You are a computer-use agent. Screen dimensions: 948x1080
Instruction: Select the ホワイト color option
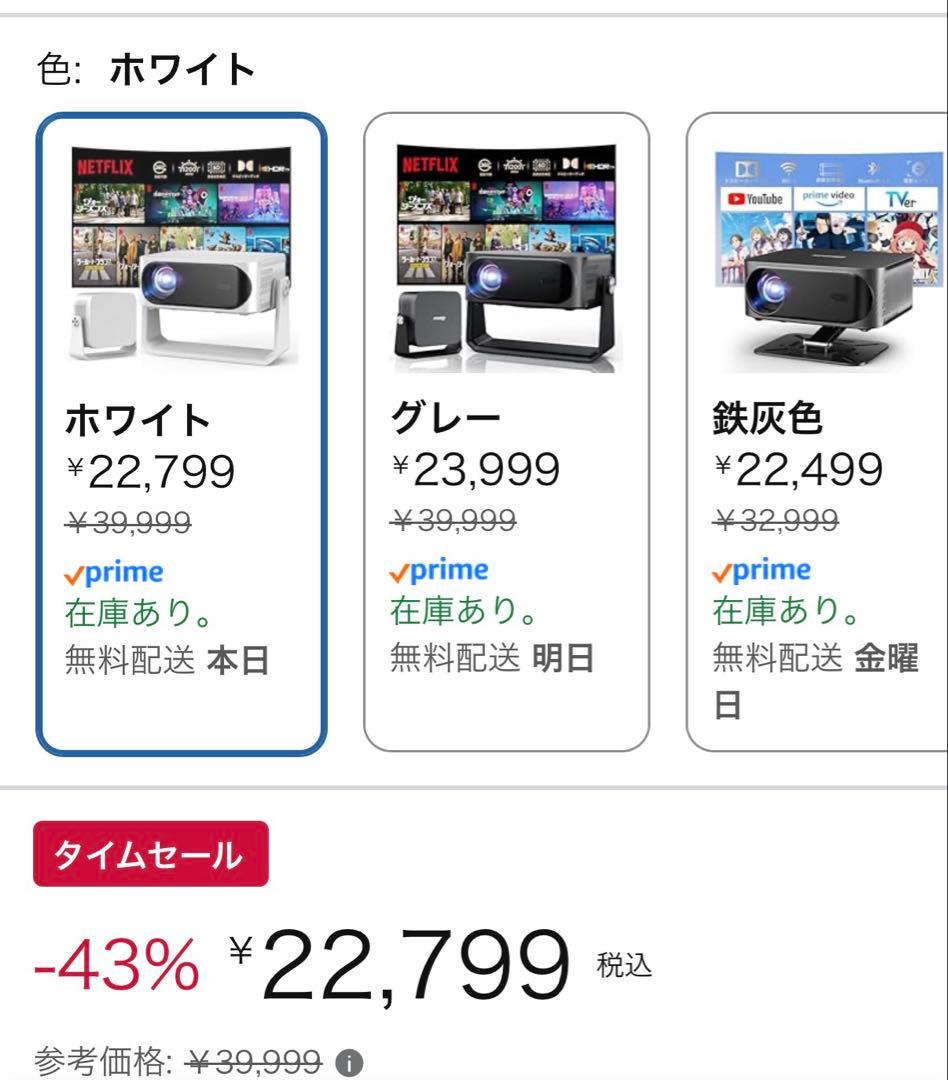[181, 433]
